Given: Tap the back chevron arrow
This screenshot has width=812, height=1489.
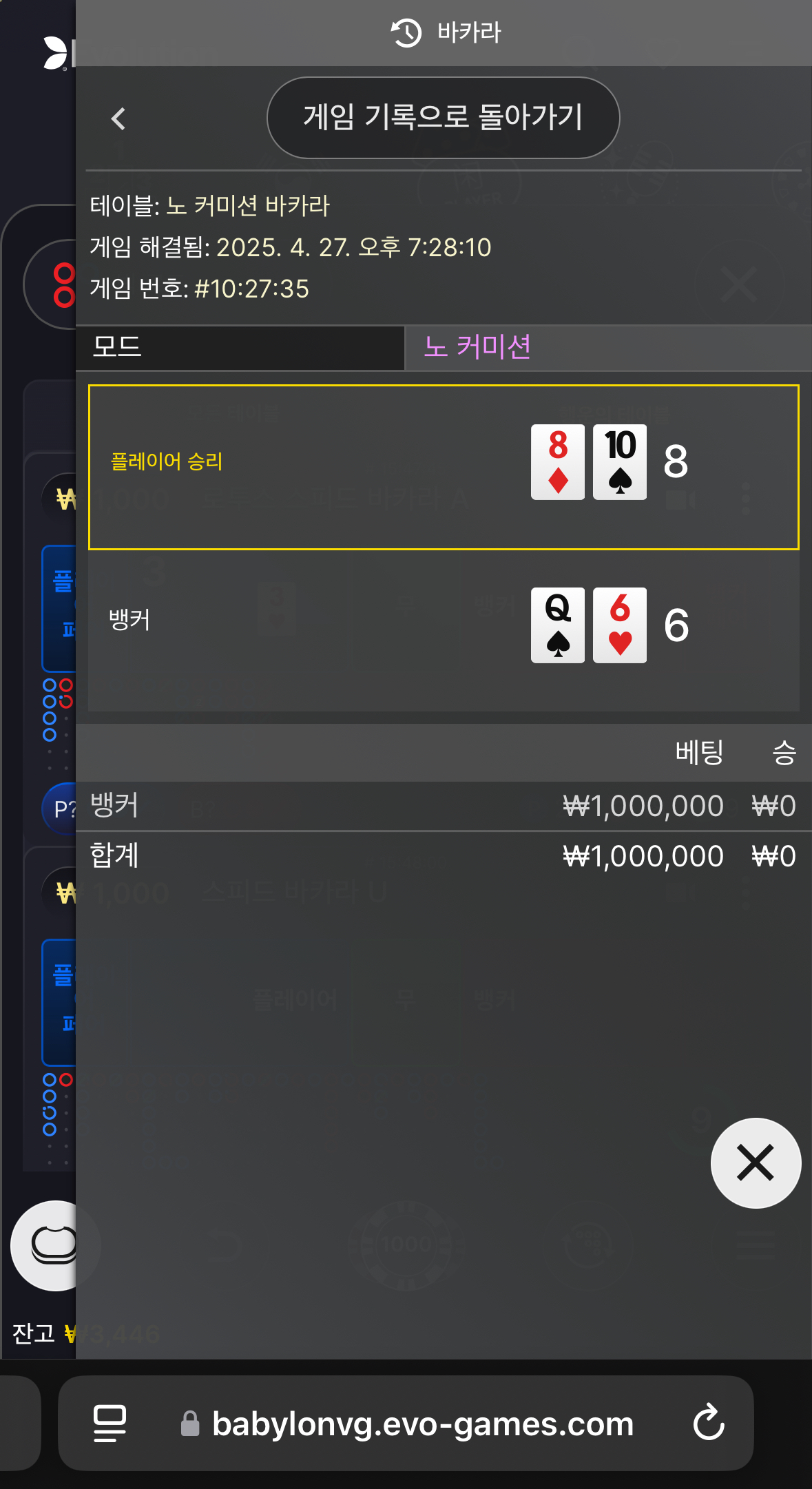Looking at the screenshot, I should (118, 118).
